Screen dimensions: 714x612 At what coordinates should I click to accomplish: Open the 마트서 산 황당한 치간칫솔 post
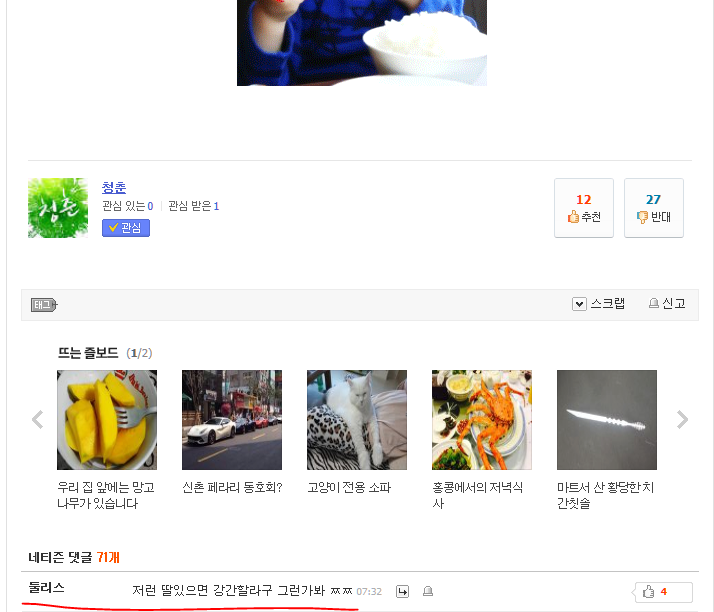[x=607, y=420]
